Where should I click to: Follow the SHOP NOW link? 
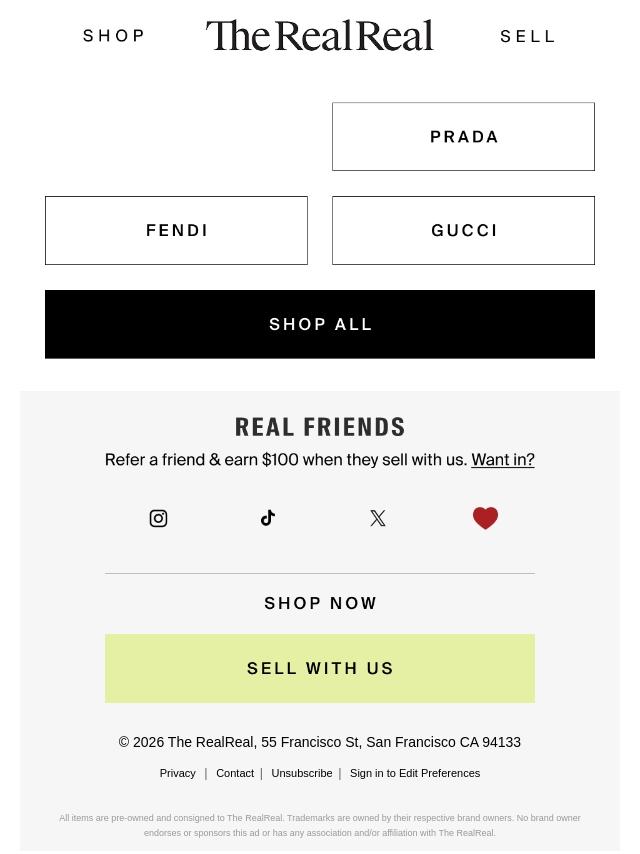point(320,603)
